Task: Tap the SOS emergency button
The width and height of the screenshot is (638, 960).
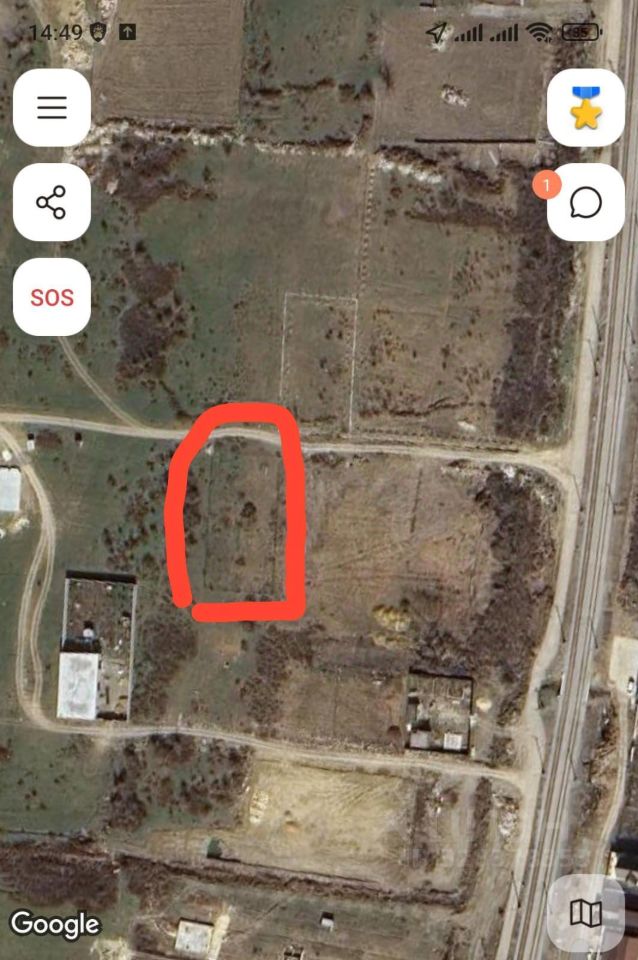Action: 52,297
